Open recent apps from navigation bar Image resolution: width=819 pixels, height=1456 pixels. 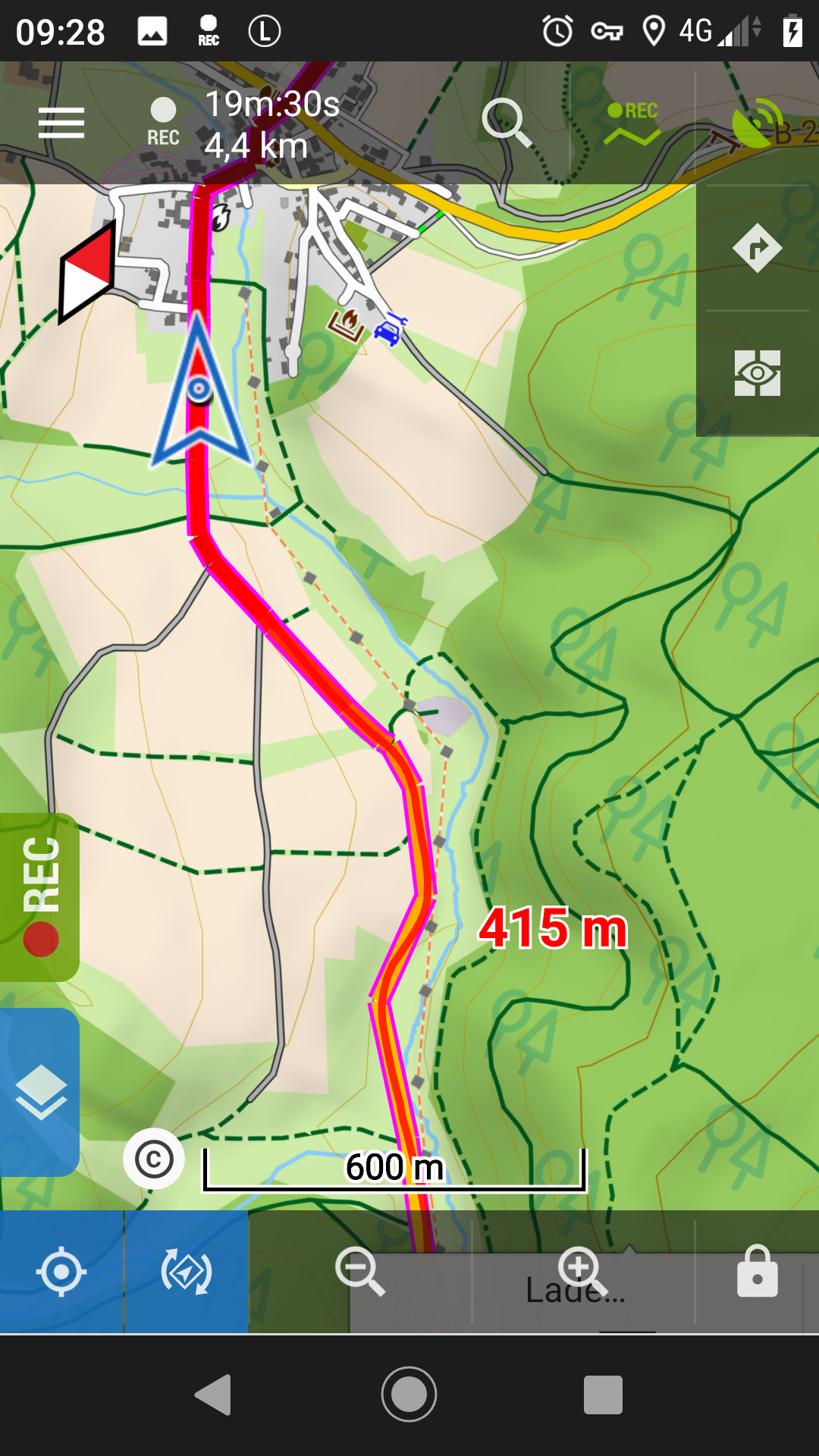tap(603, 1395)
